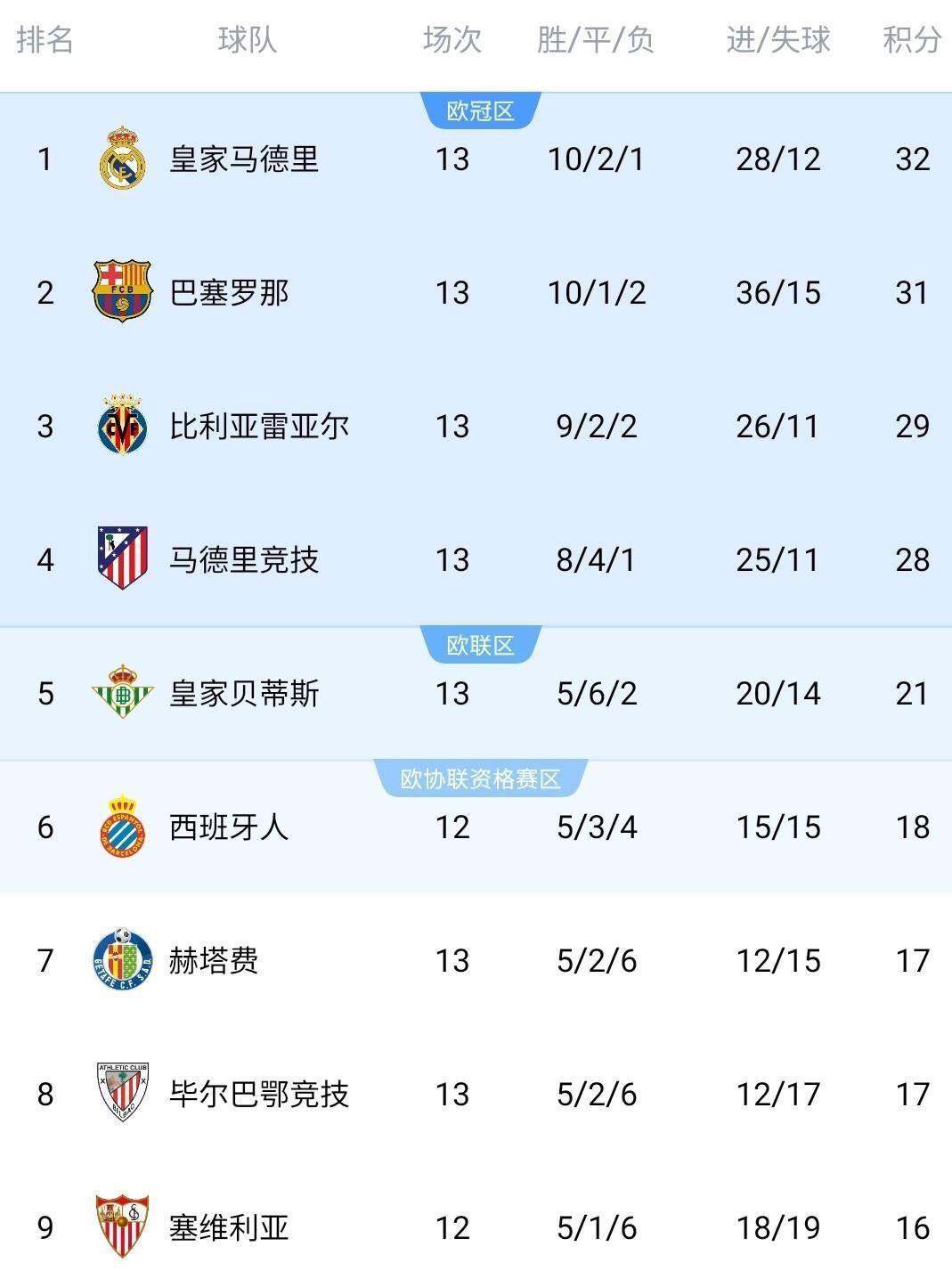Viewport: 952px width, 1271px height.
Task: Click the 场次 column header
Action: point(453,40)
